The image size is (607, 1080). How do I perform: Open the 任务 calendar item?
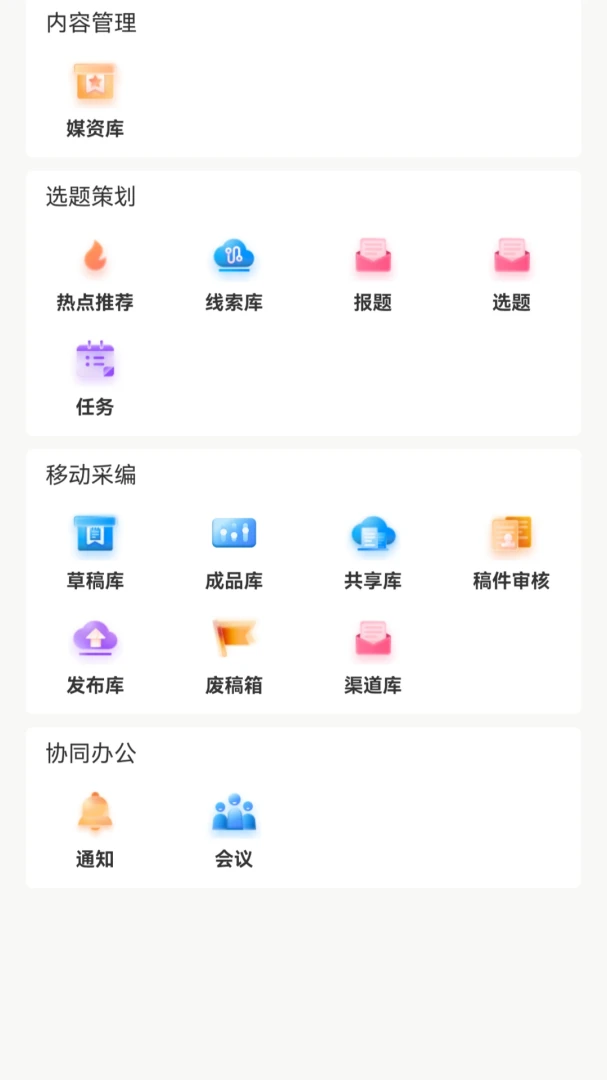[x=95, y=378]
